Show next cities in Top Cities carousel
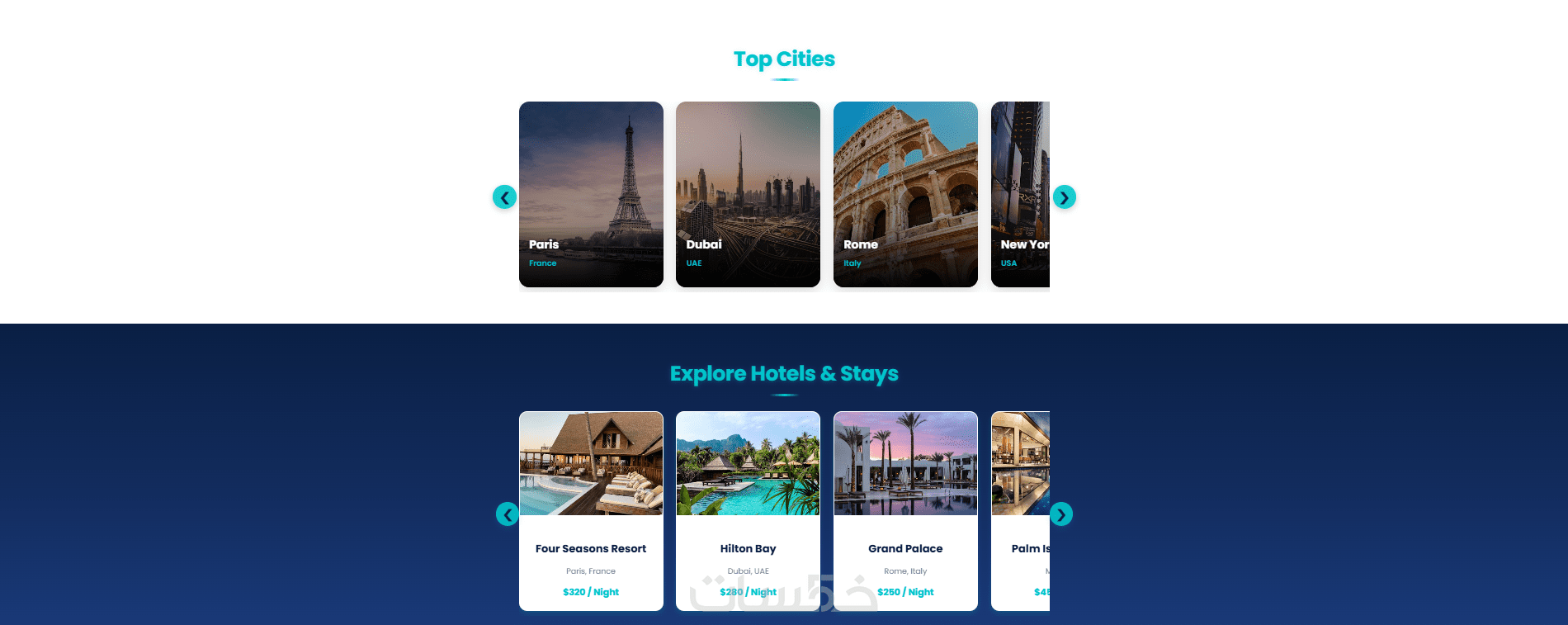 pyautogui.click(x=1064, y=197)
